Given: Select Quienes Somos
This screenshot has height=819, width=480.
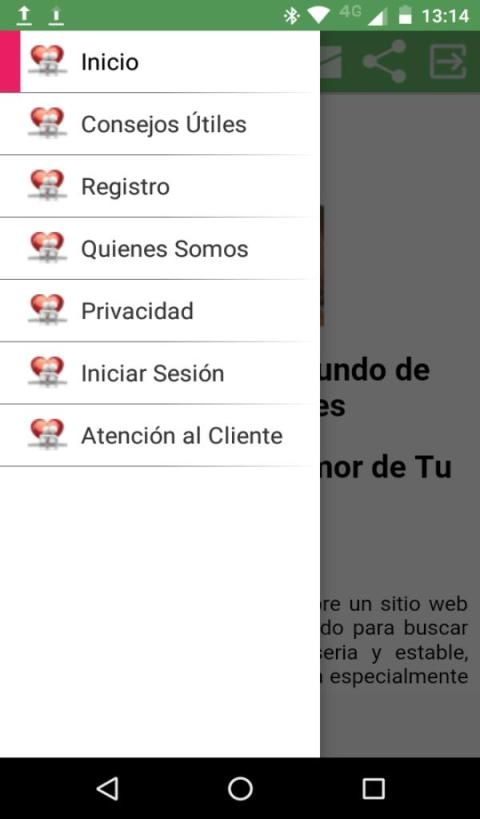Looking at the screenshot, I should 160,248.
